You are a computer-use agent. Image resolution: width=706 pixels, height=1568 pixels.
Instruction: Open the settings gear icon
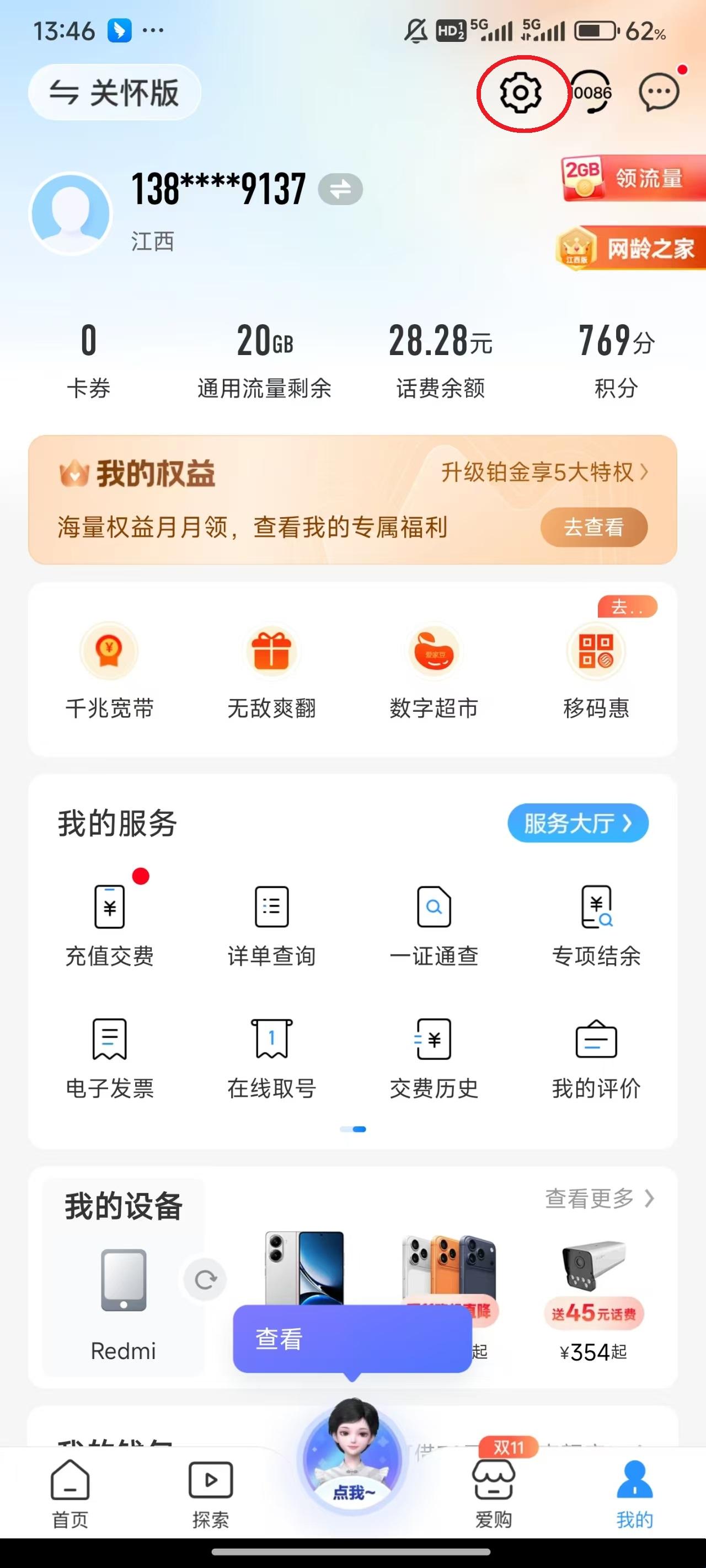coord(520,93)
